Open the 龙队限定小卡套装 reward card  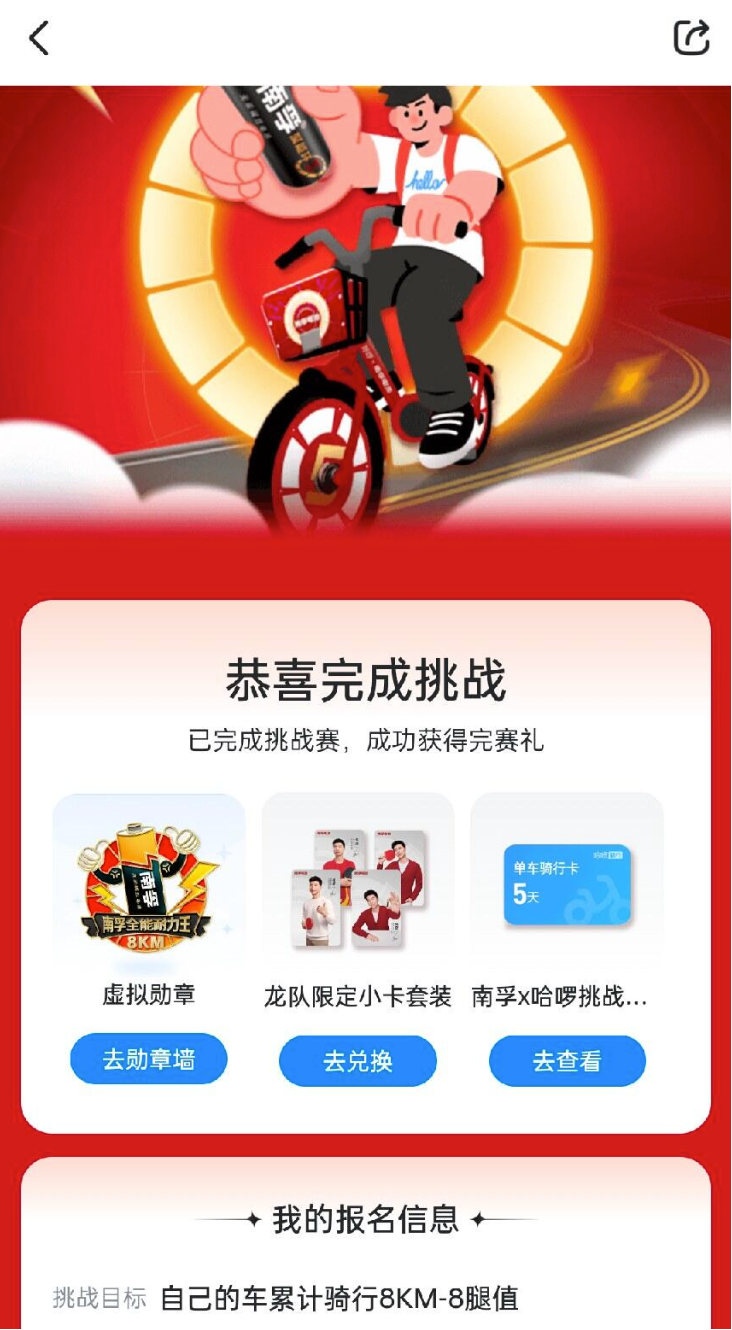pyautogui.click(x=358, y=885)
